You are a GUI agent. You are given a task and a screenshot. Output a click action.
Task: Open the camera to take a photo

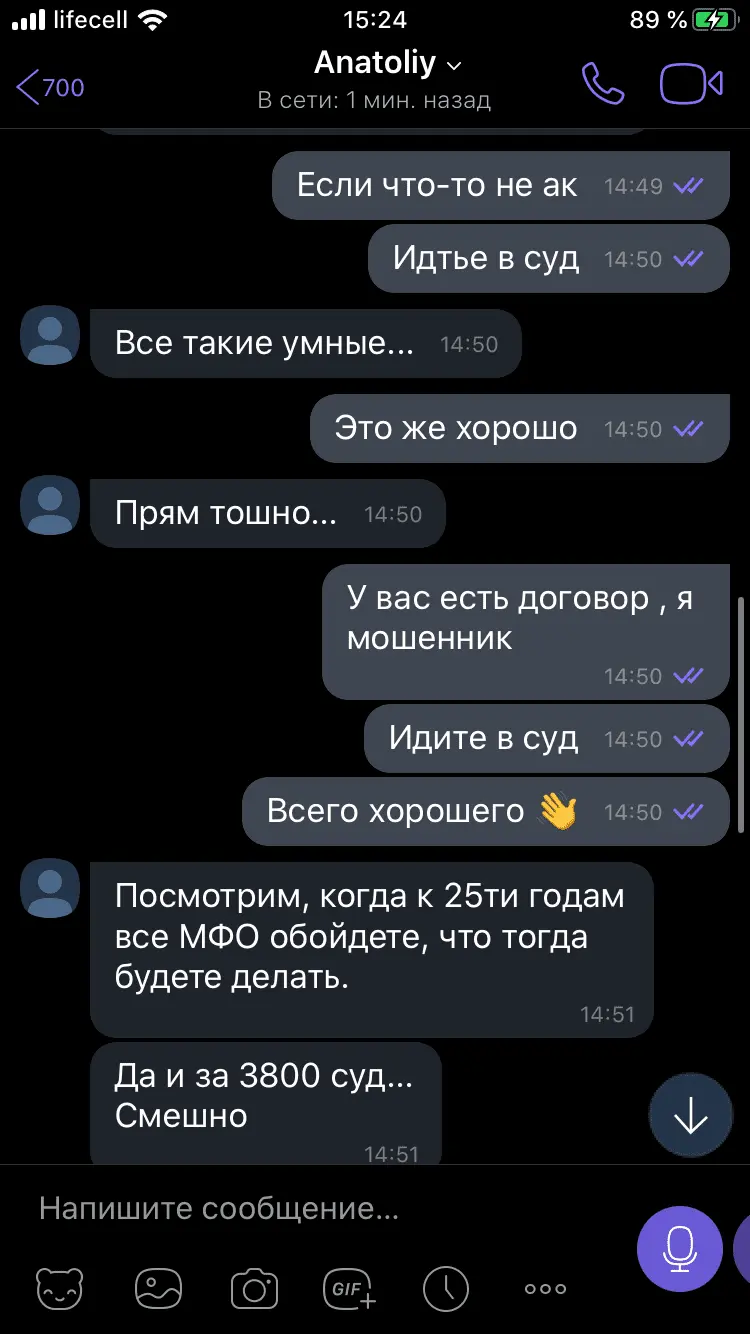tap(254, 1288)
